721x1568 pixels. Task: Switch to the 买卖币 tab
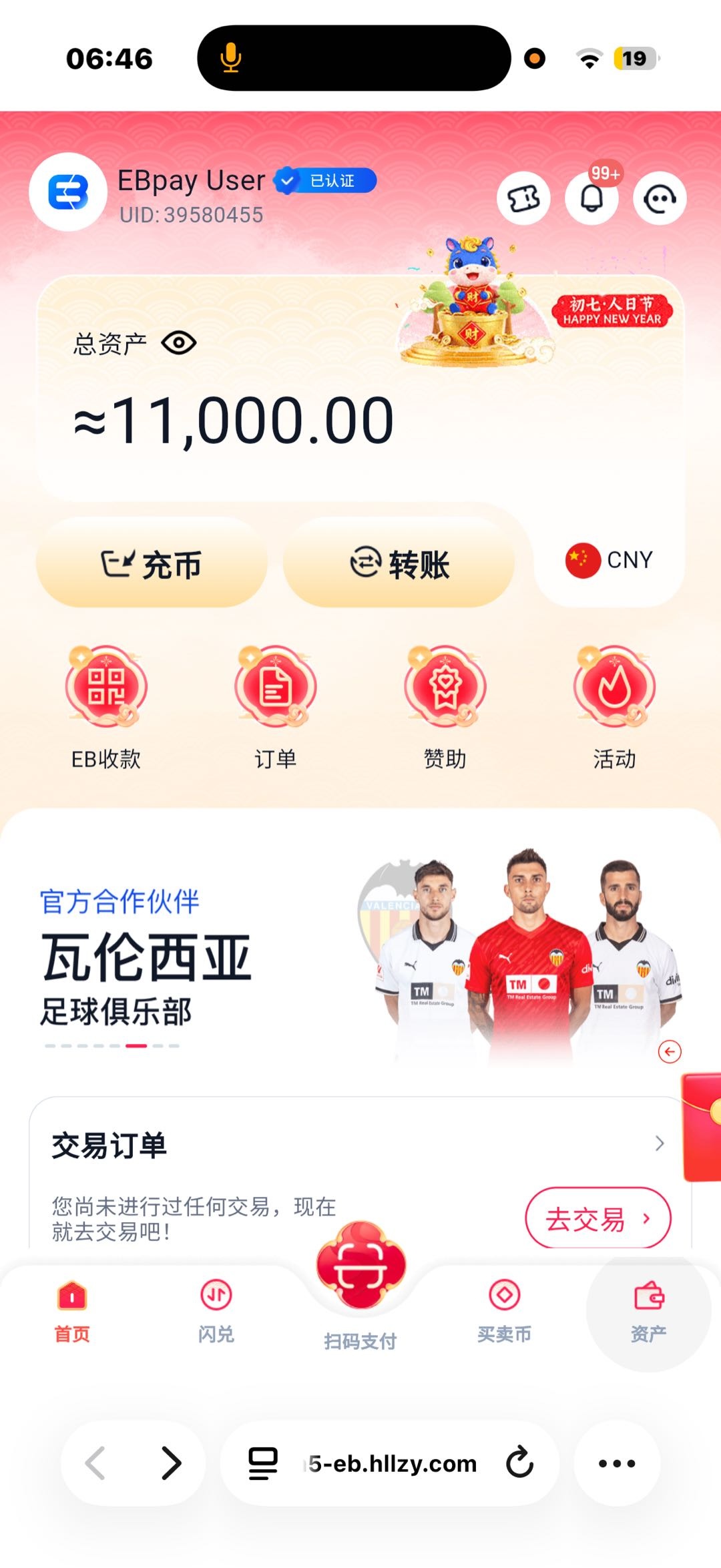[504, 1310]
